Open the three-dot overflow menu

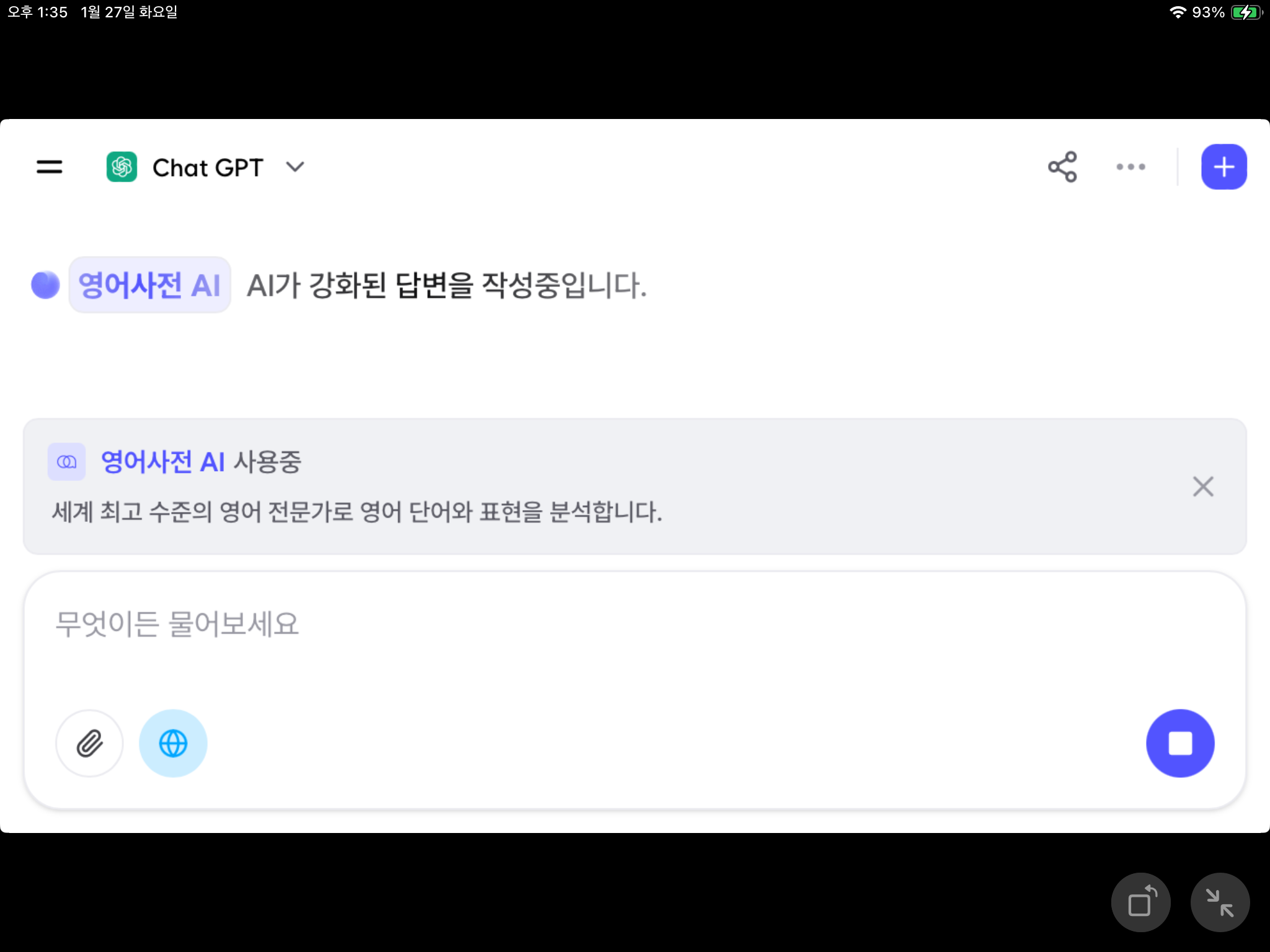(1130, 167)
